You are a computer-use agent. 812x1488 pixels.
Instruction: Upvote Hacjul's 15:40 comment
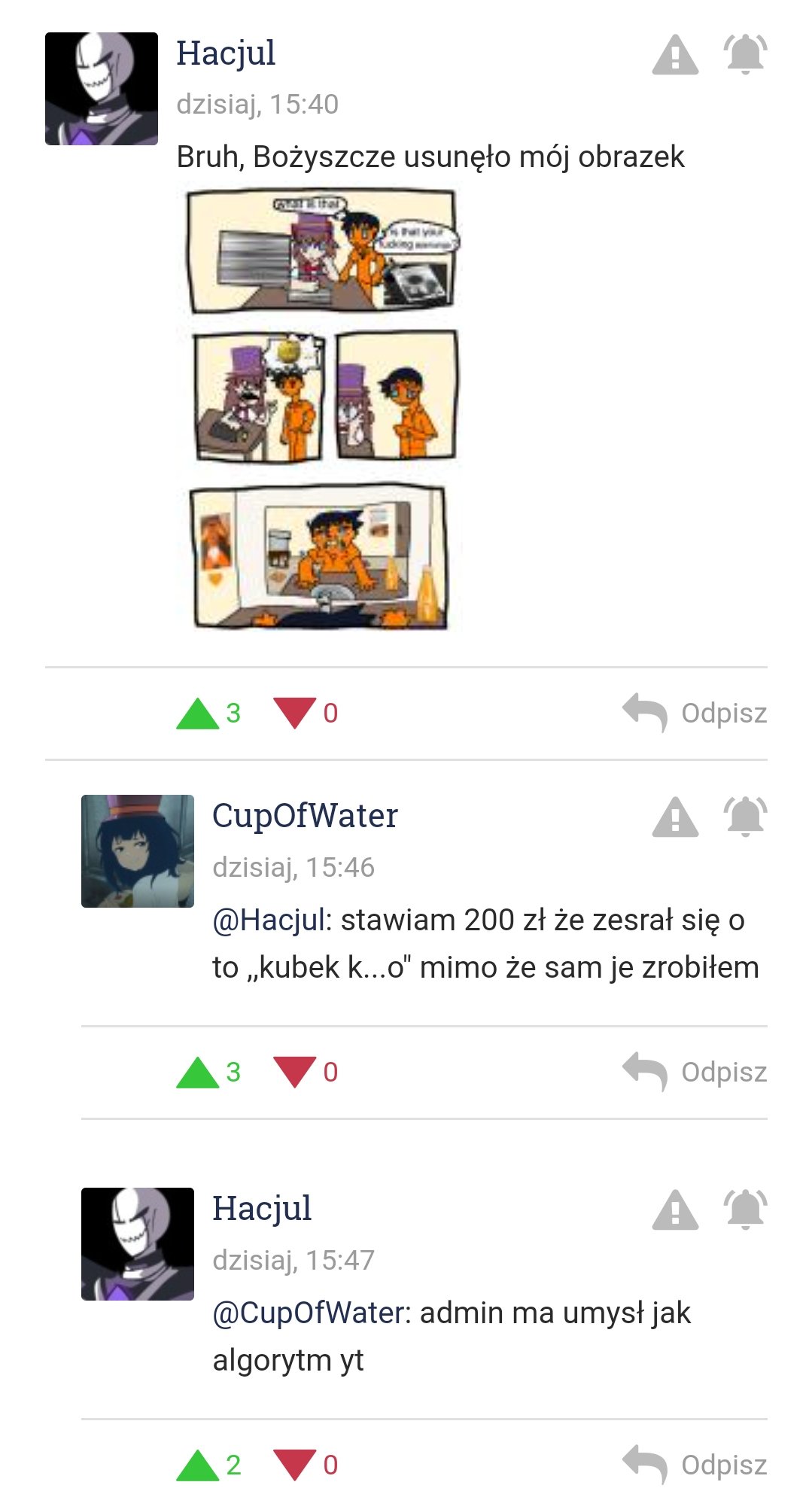click(x=197, y=714)
